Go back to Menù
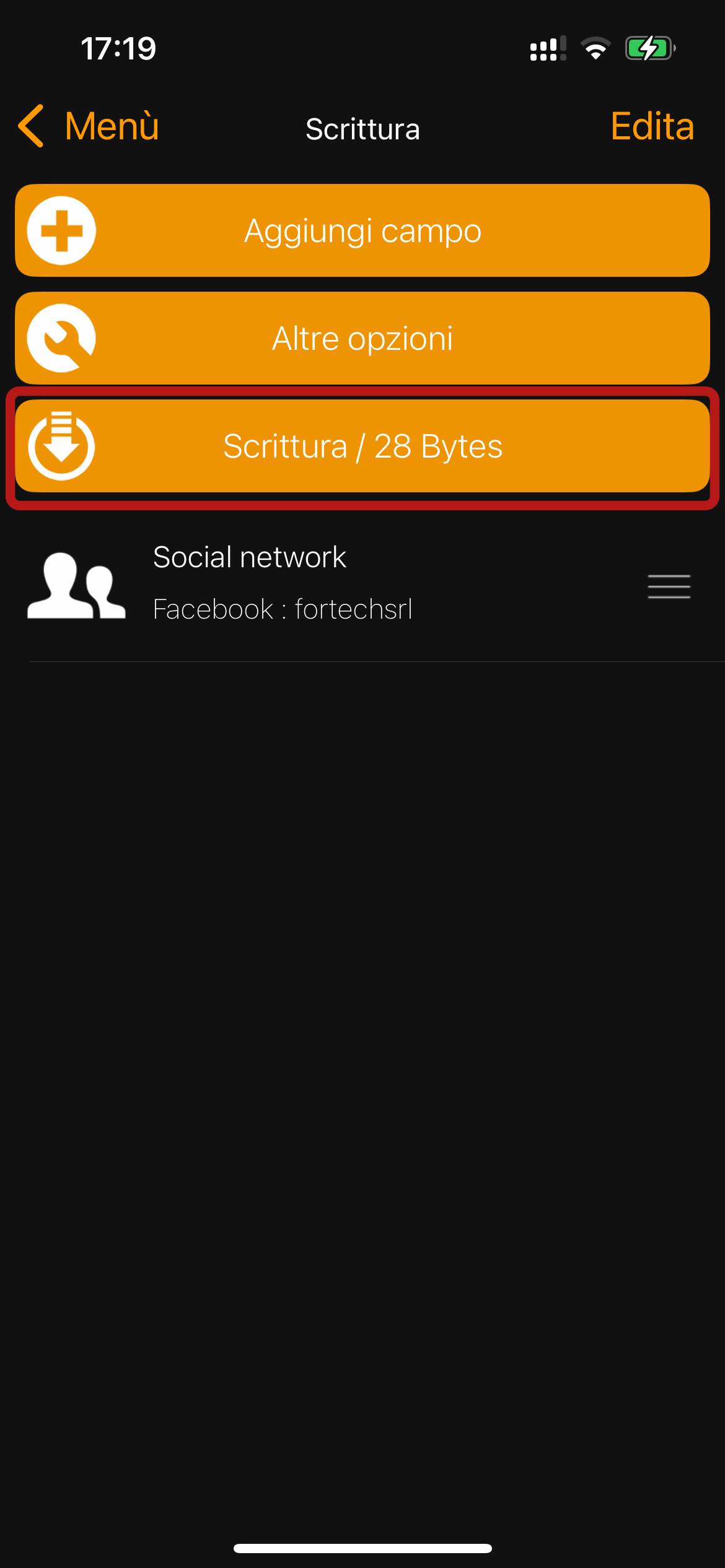 click(x=90, y=126)
